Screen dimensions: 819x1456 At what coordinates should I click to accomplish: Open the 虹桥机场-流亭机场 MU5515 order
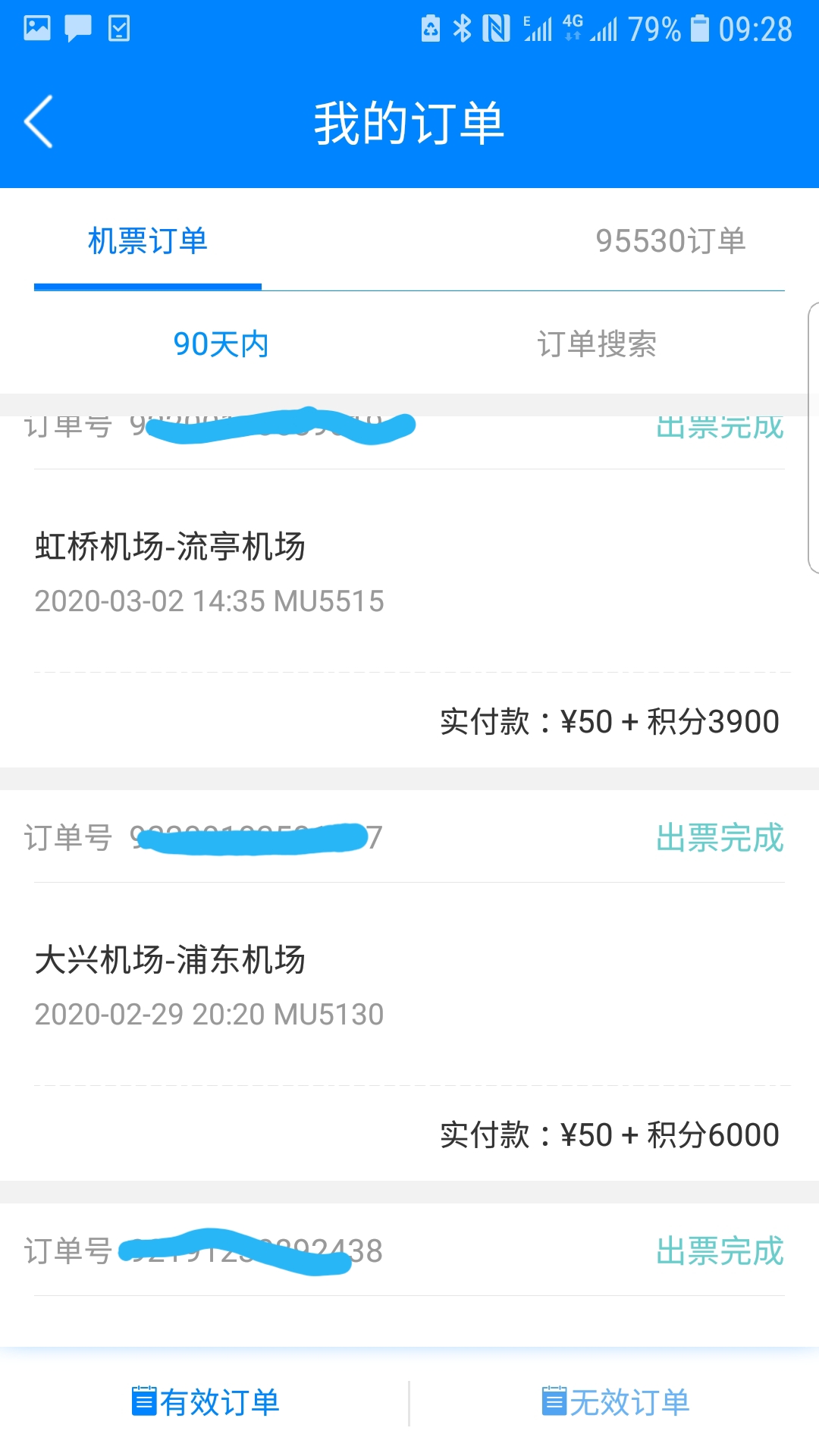pos(409,573)
